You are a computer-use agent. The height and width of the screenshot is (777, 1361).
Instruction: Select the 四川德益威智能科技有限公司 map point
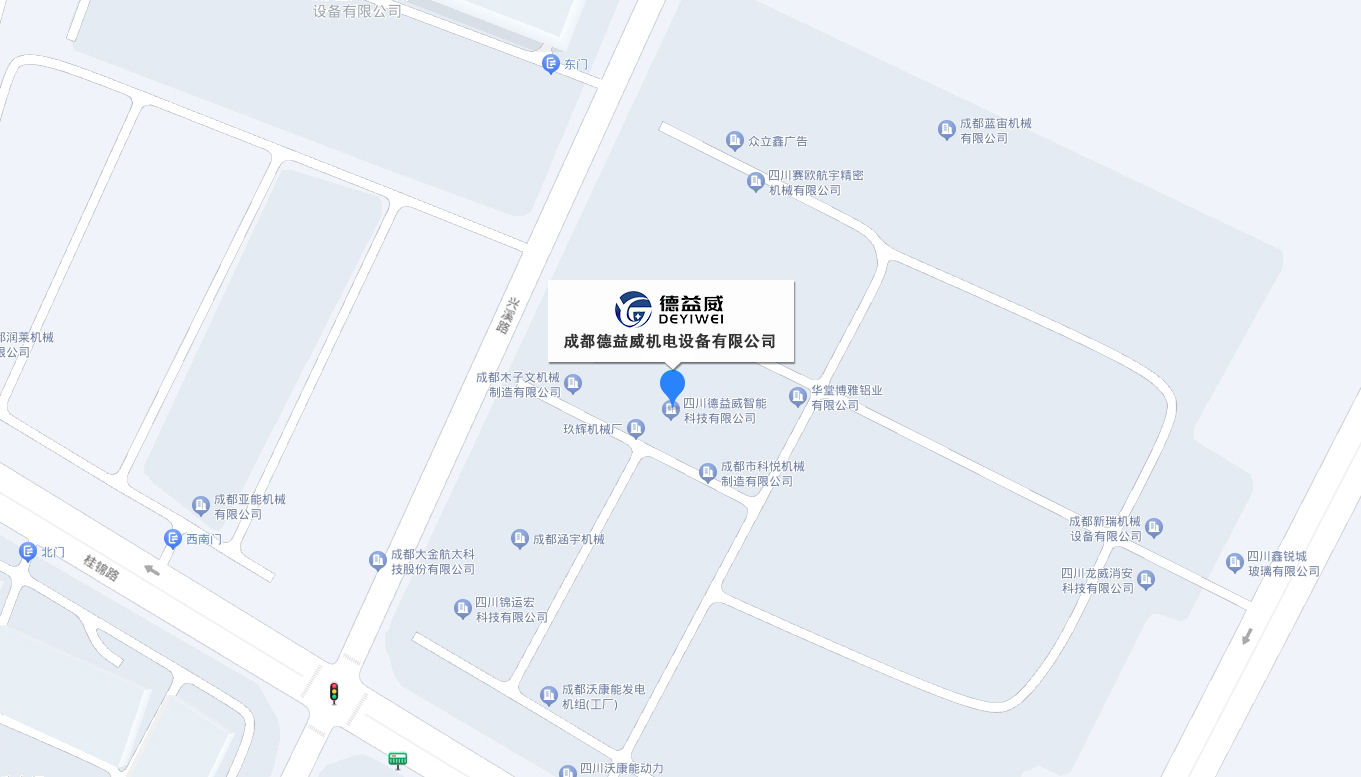[672, 410]
